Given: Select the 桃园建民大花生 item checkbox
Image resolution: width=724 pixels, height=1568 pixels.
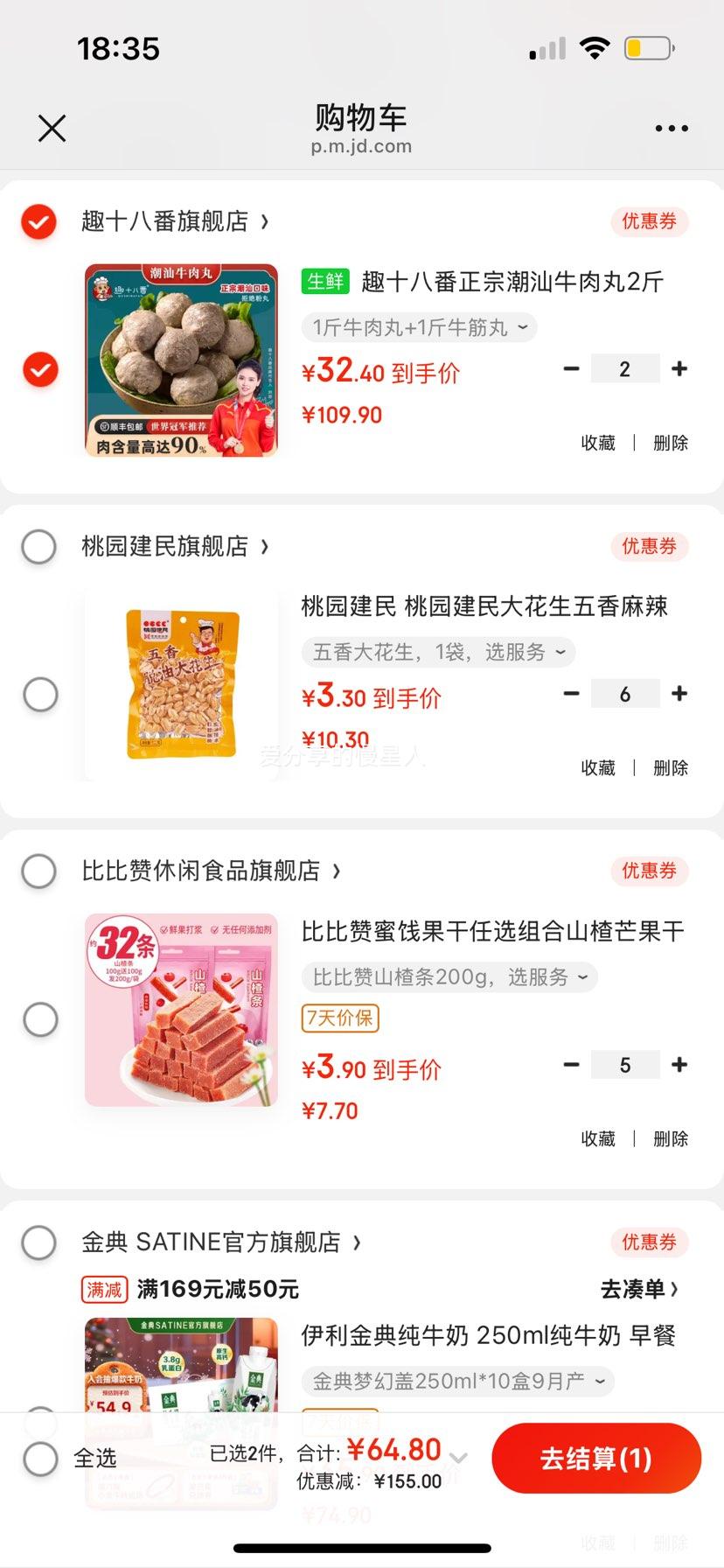Looking at the screenshot, I should click(x=38, y=694).
